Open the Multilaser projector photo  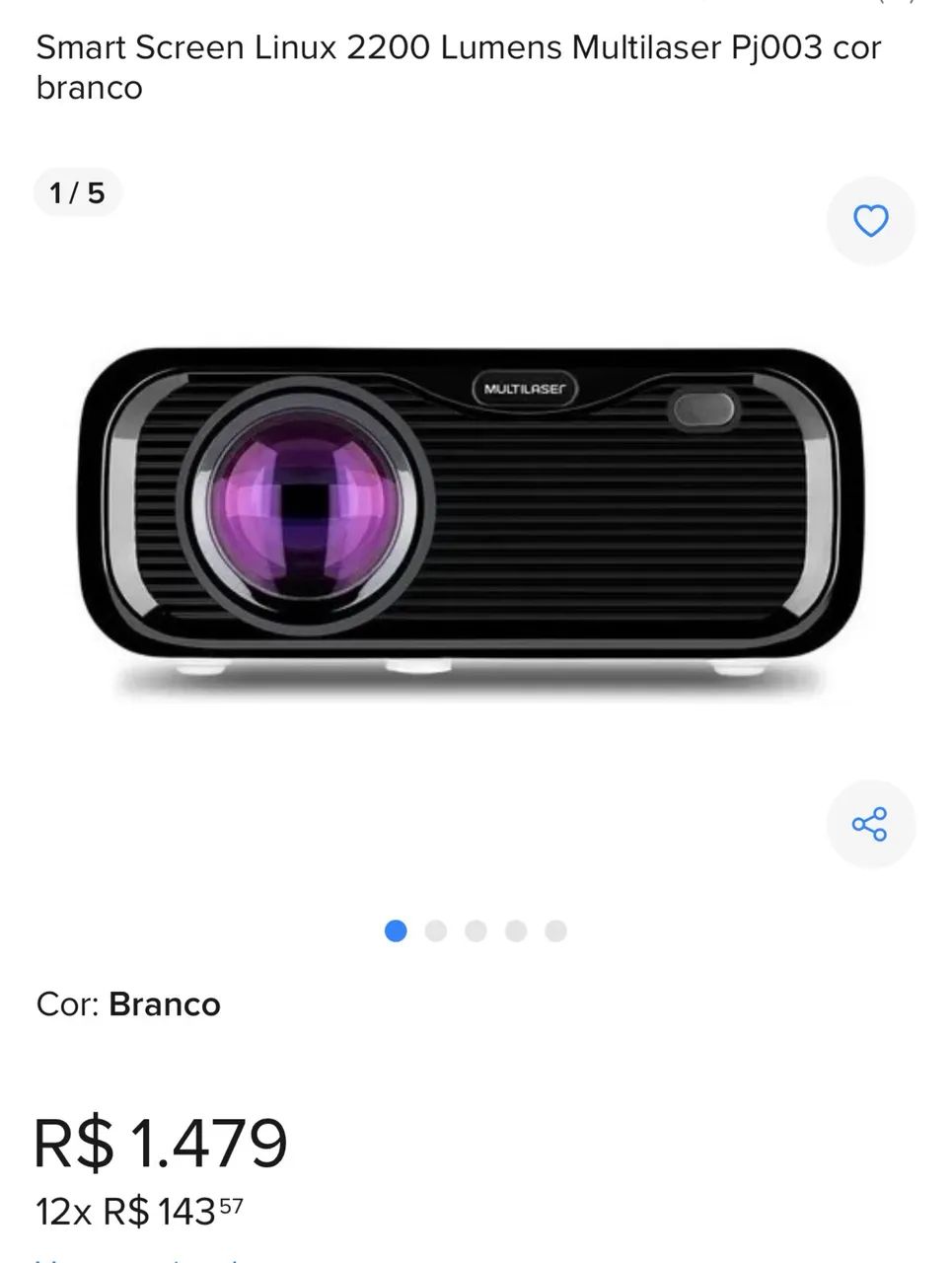pyautogui.click(x=472, y=515)
